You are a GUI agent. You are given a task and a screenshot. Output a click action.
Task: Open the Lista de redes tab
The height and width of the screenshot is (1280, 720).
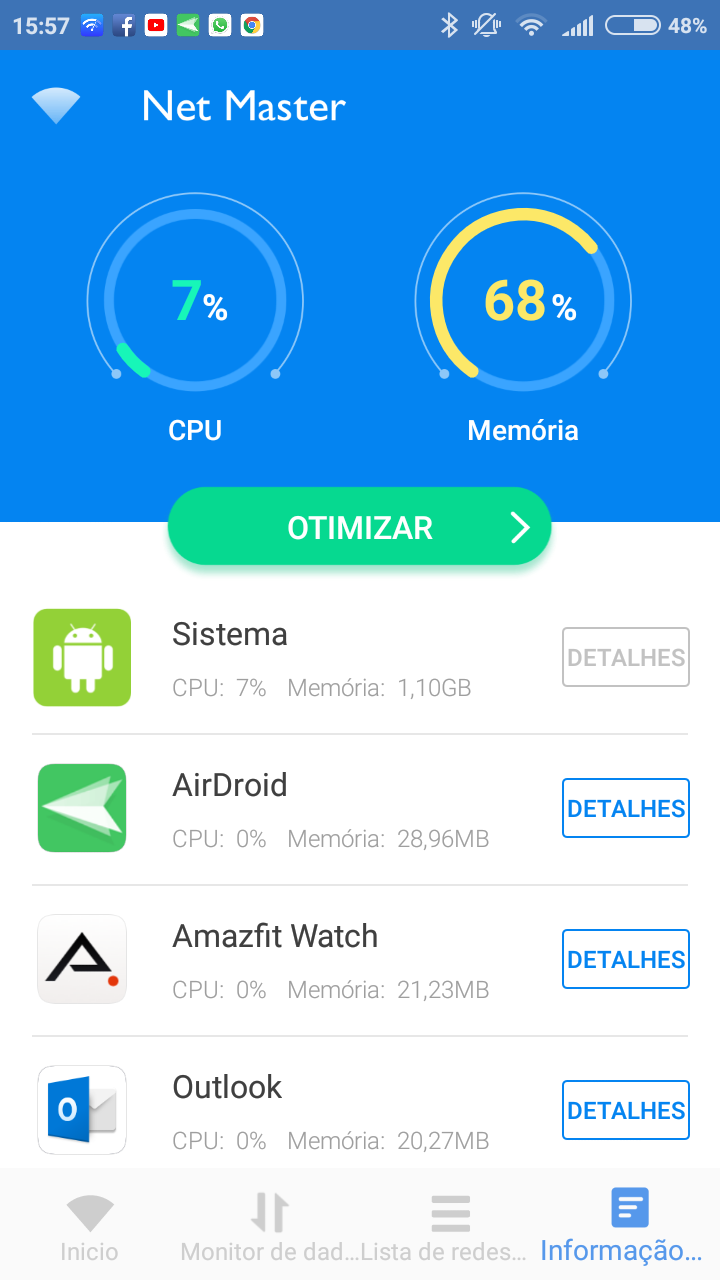point(449,1225)
